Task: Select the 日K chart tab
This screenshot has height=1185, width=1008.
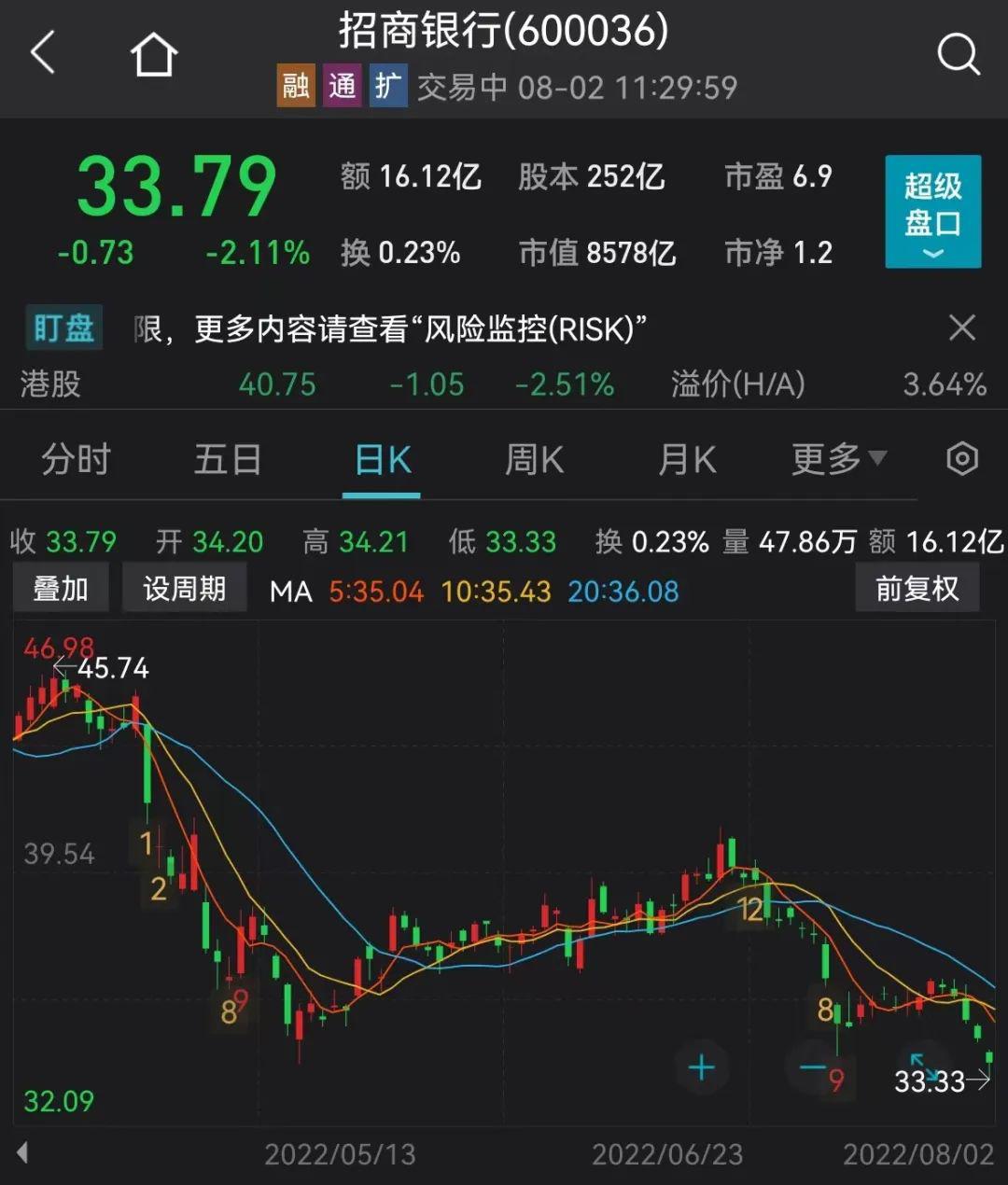Action: (383, 460)
